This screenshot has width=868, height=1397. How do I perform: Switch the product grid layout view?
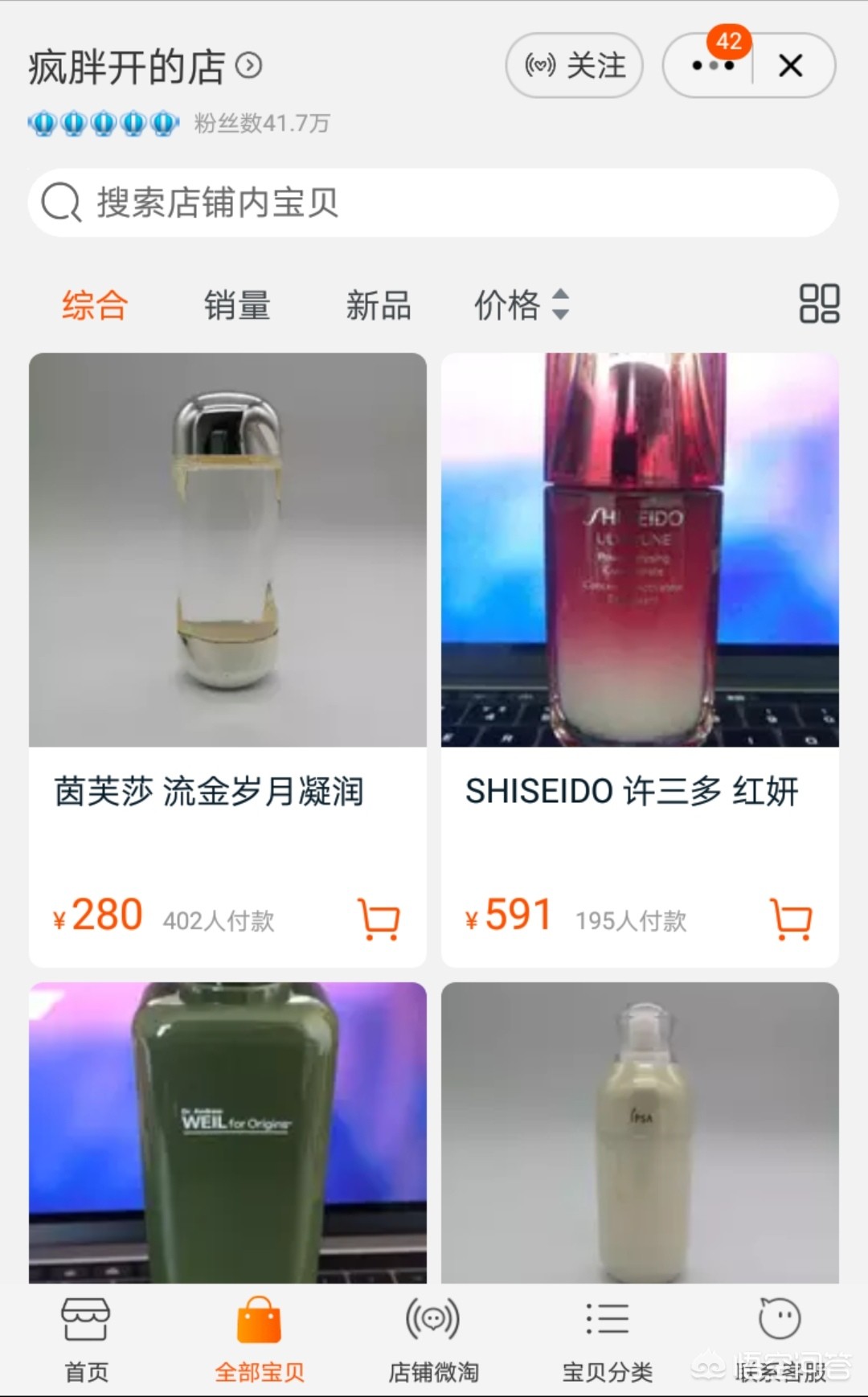pos(819,304)
